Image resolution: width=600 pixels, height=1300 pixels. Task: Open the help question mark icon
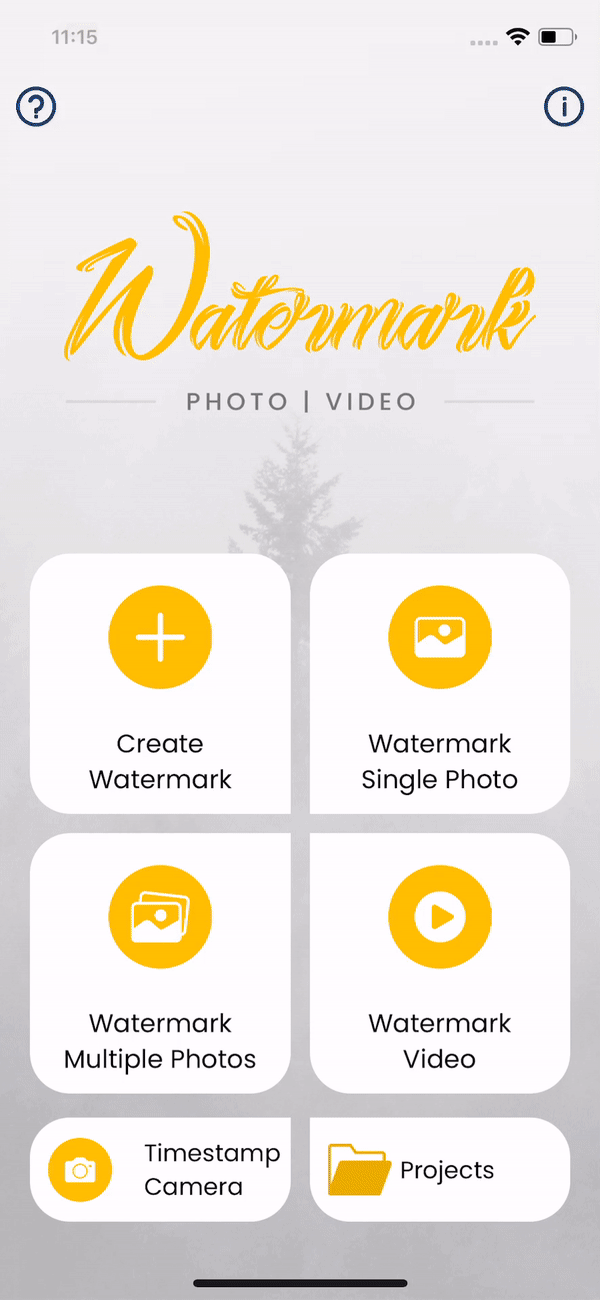pos(36,106)
